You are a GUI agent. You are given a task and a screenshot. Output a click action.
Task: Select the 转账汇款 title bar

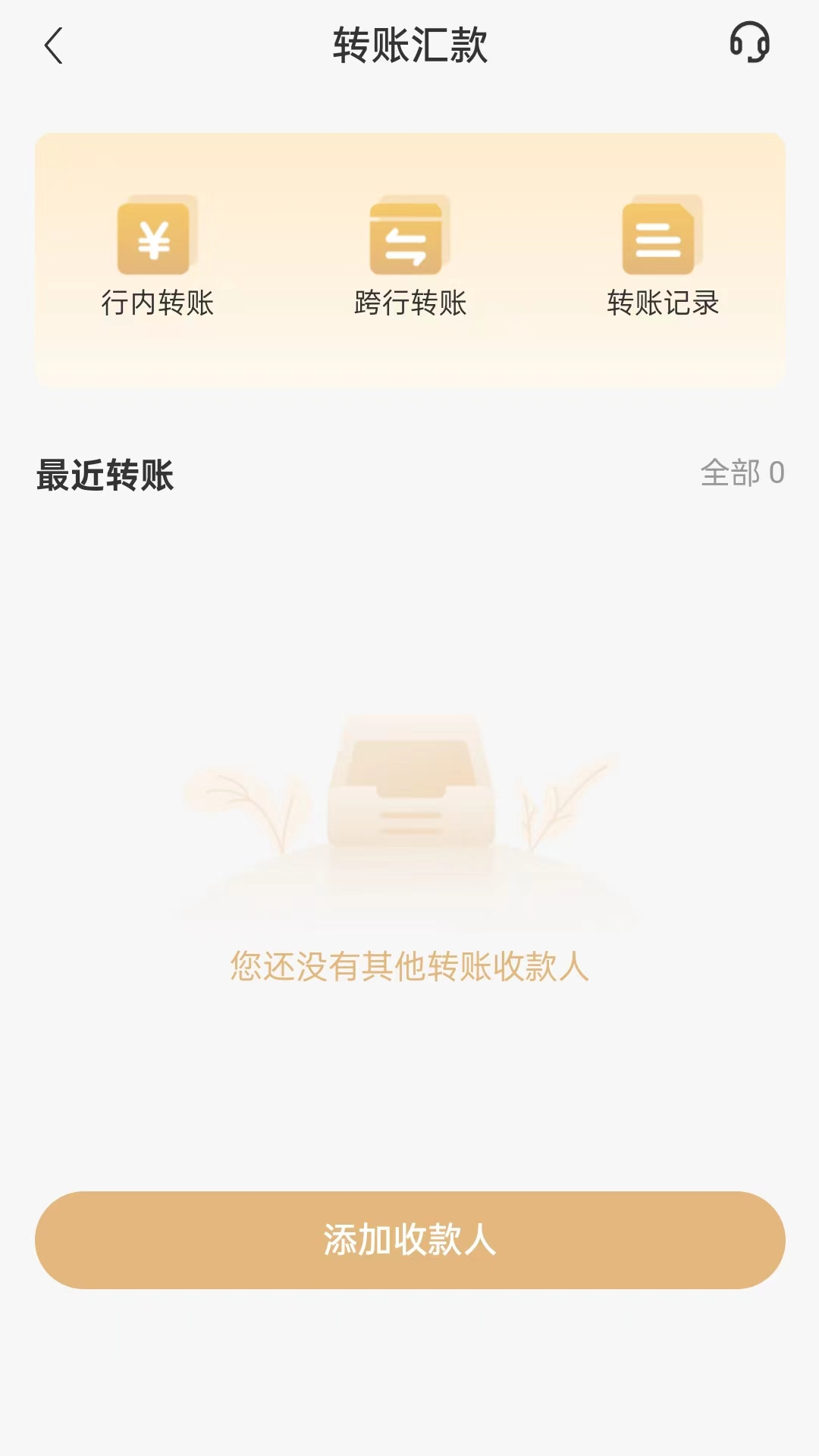pyautogui.click(x=409, y=45)
